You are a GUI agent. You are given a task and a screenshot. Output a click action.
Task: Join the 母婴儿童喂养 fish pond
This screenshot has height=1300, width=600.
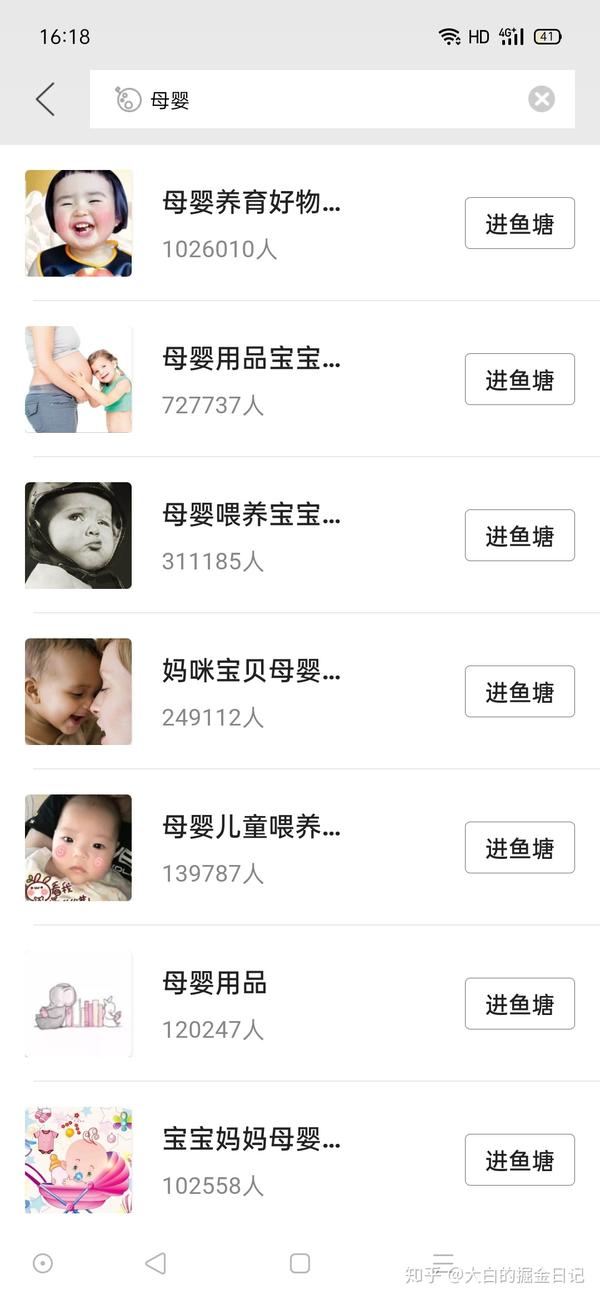(519, 847)
